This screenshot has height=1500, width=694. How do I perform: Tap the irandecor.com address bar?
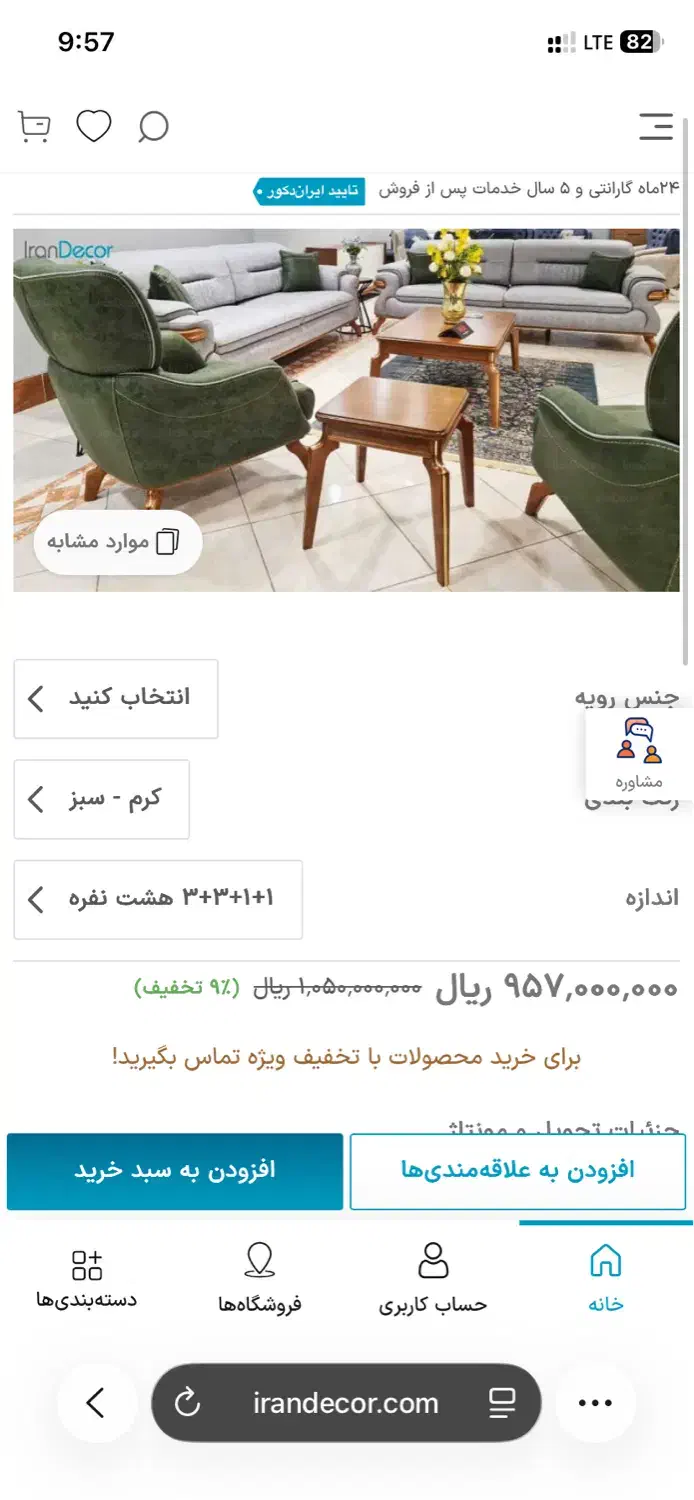(345, 1403)
